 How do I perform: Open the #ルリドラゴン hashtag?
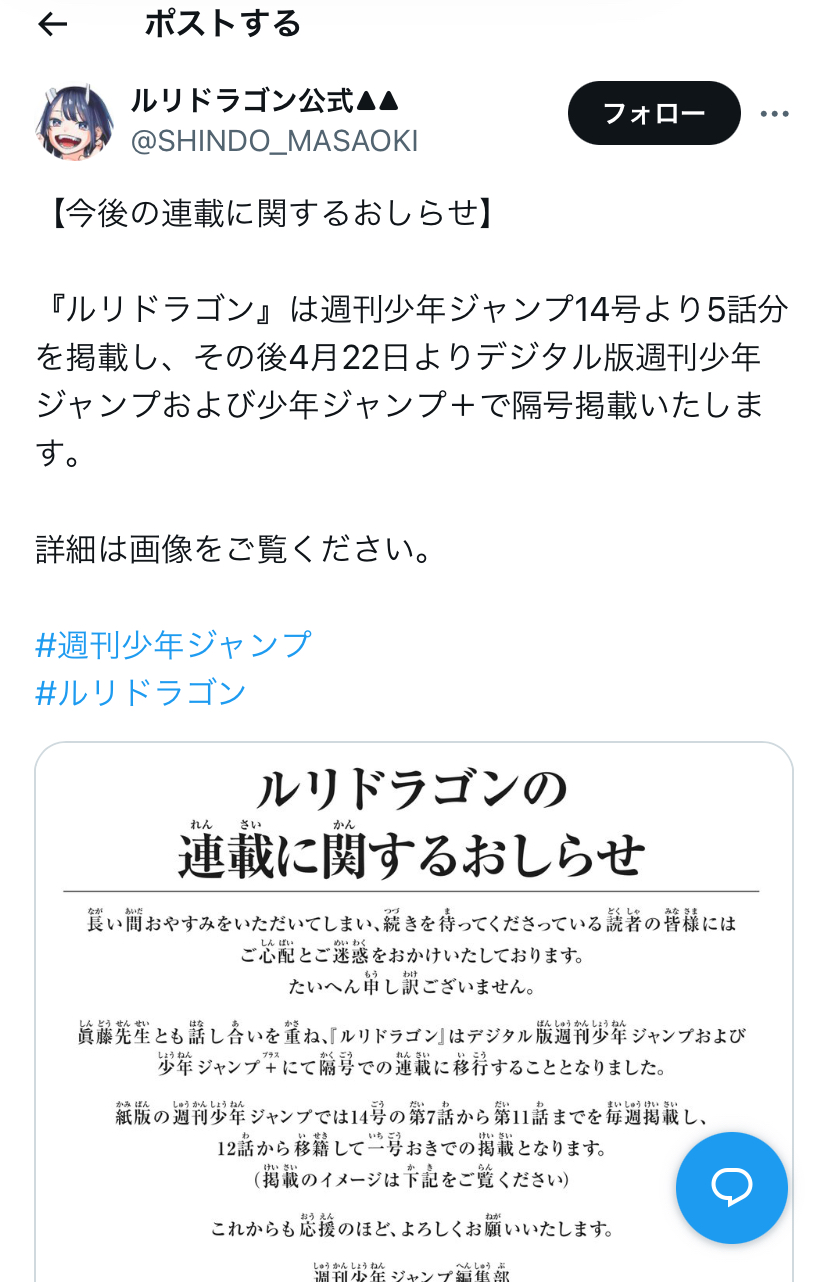pyautogui.click(x=141, y=692)
